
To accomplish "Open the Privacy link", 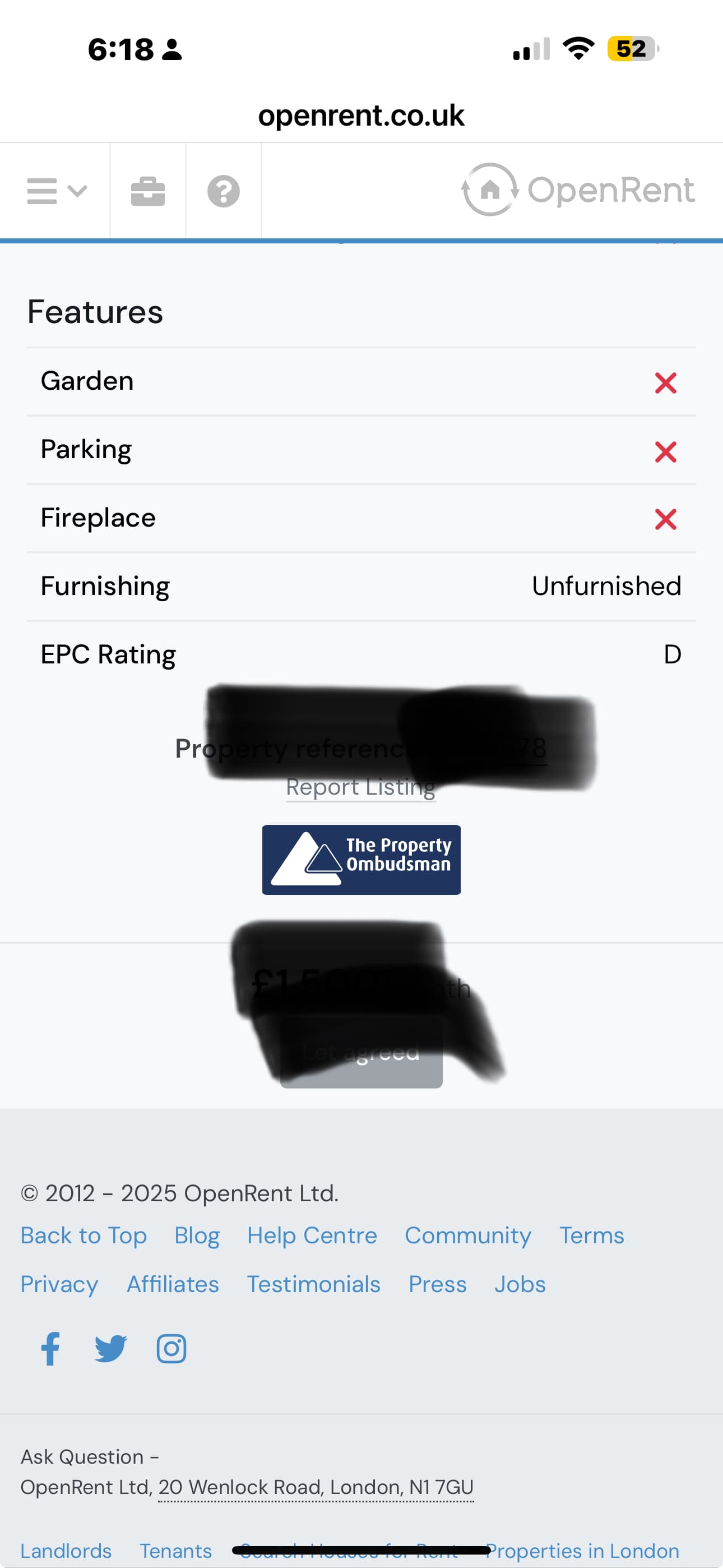I will click(x=59, y=1284).
